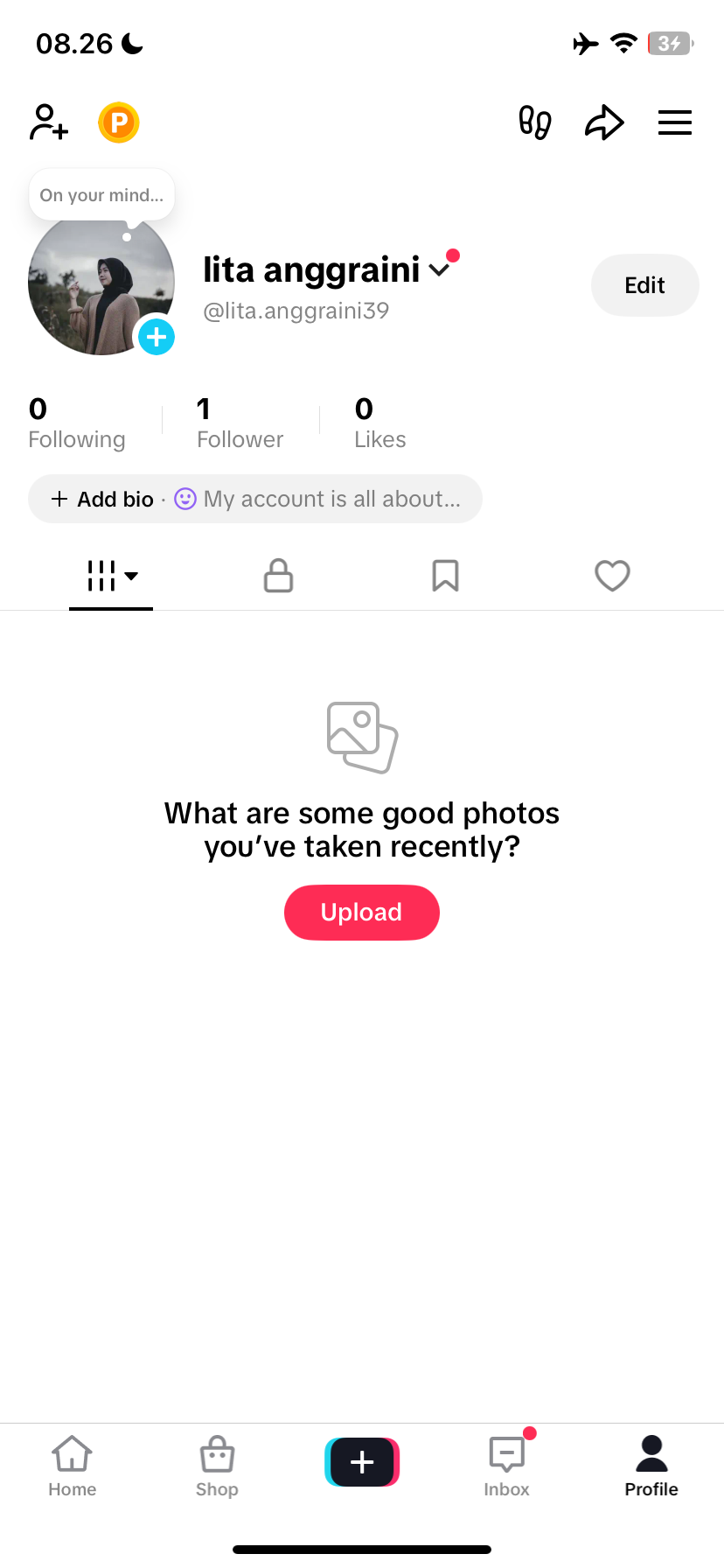724x1568 pixels.
Task: View the Follower list
Action: (240, 423)
